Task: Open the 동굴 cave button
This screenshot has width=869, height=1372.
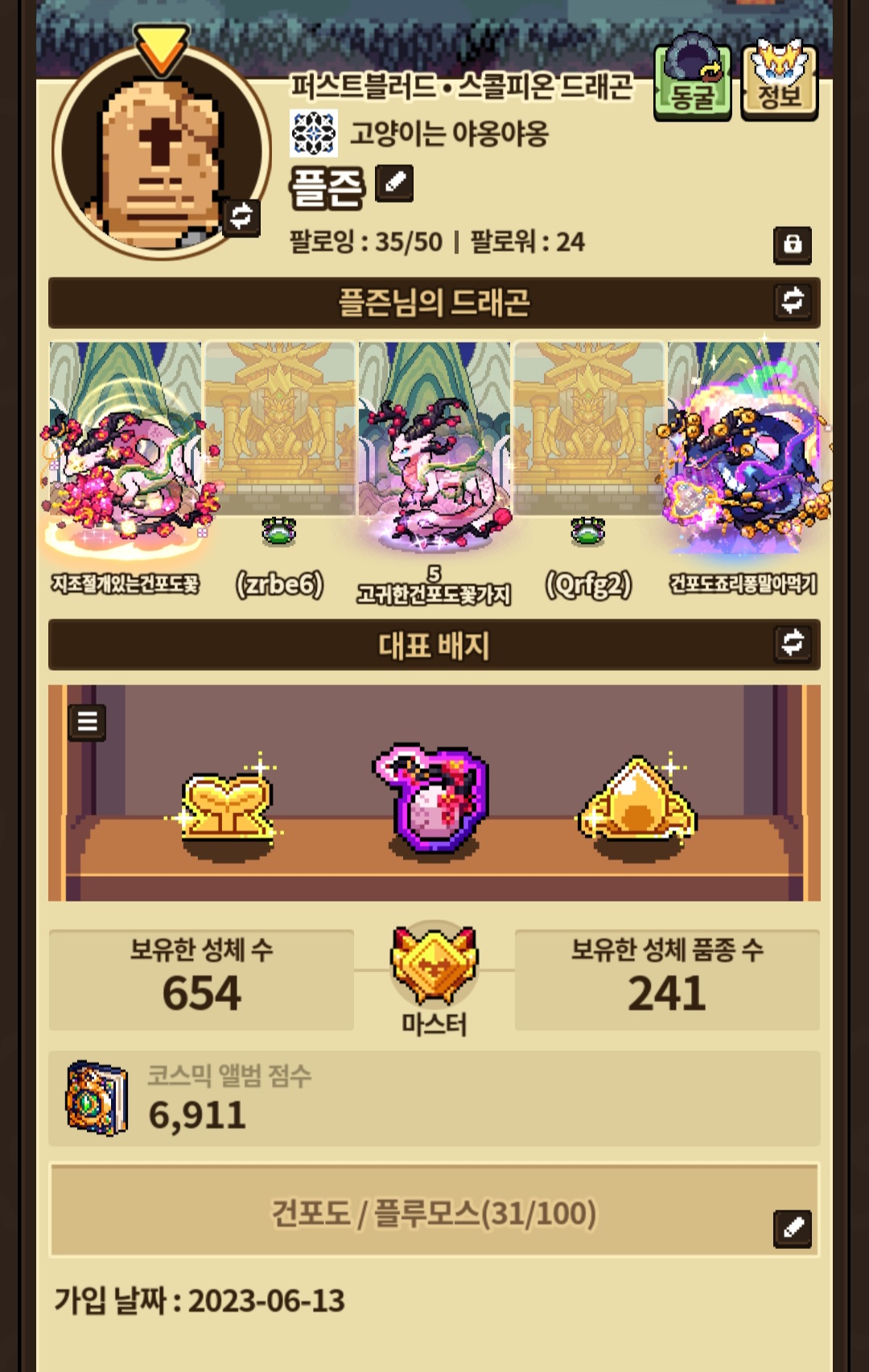Action: 692,80
